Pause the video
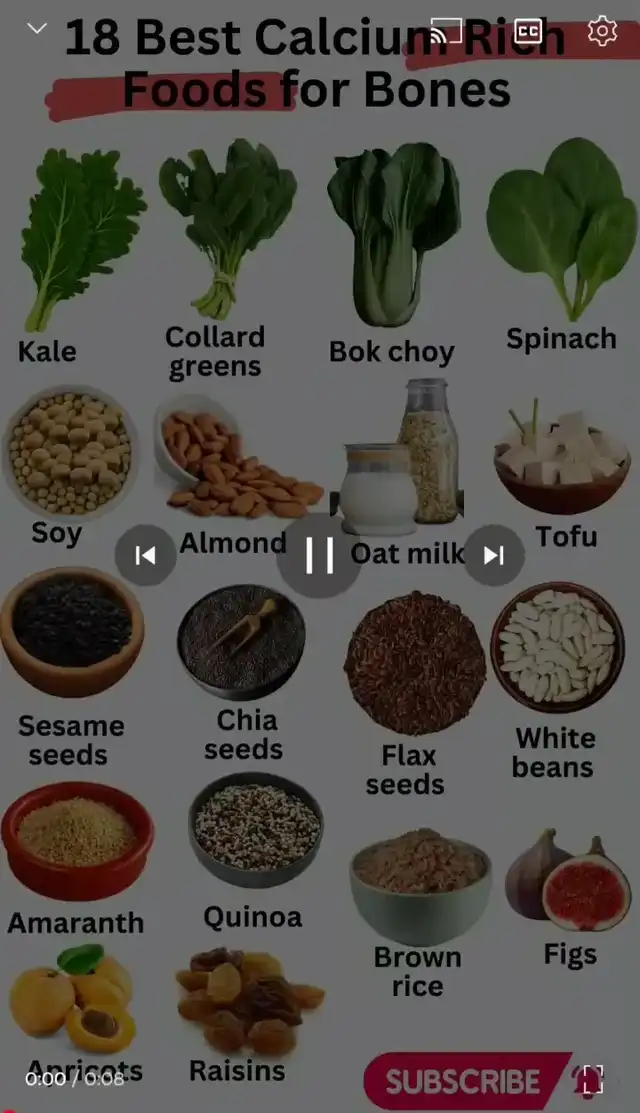The image size is (640, 1113). [319, 555]
